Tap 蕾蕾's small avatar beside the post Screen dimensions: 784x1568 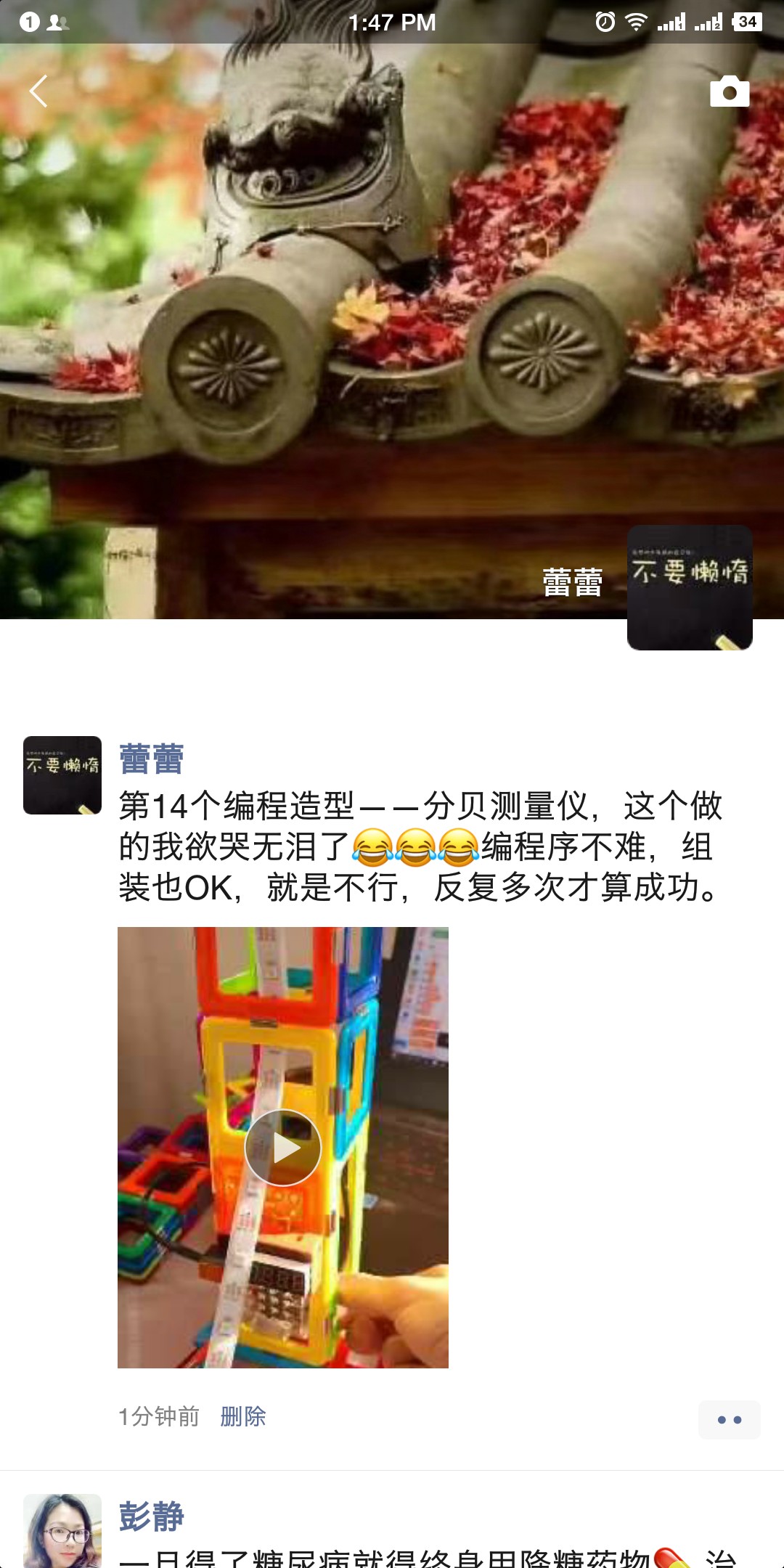click(62, 775)
